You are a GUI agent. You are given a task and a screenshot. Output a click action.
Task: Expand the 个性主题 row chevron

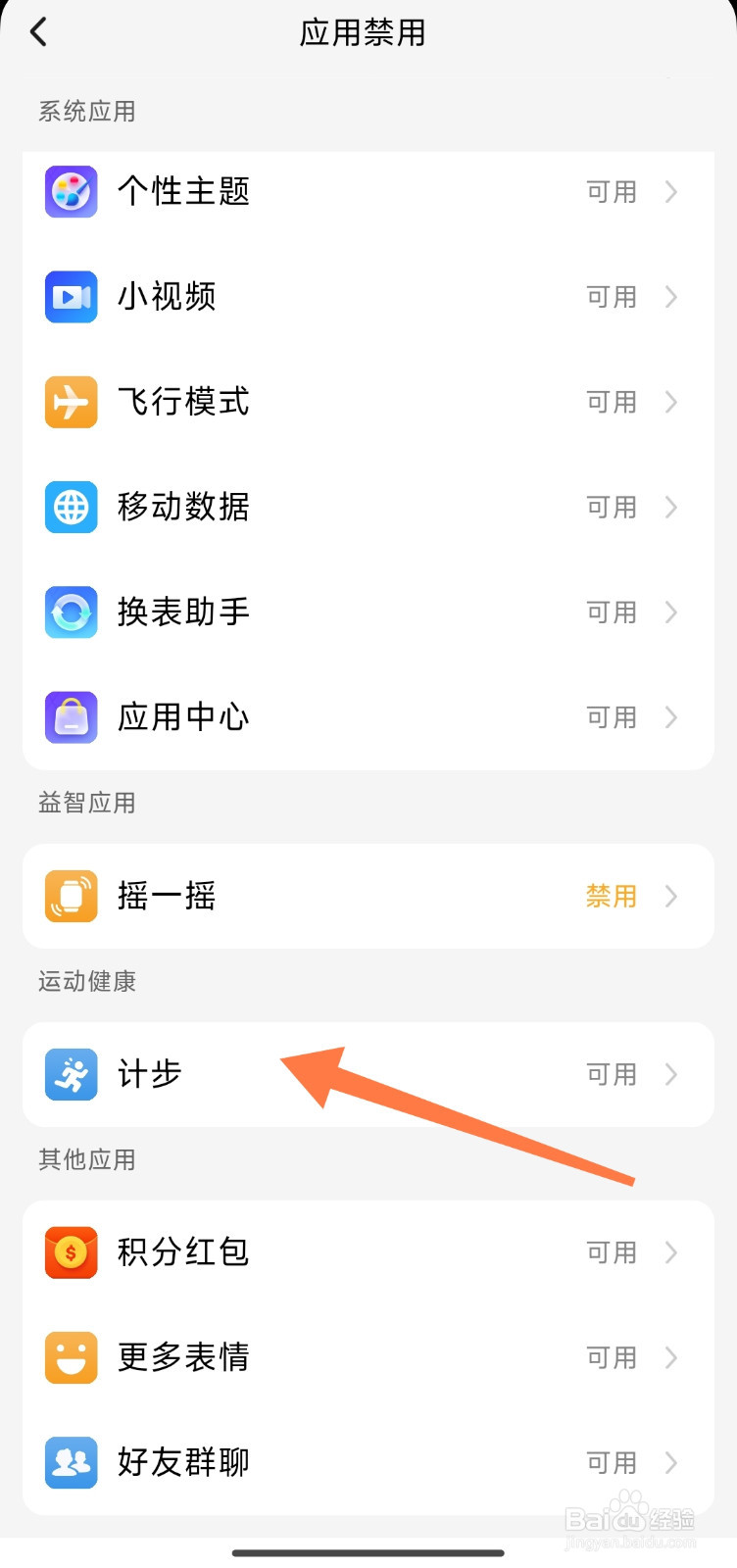pos(671,192)
